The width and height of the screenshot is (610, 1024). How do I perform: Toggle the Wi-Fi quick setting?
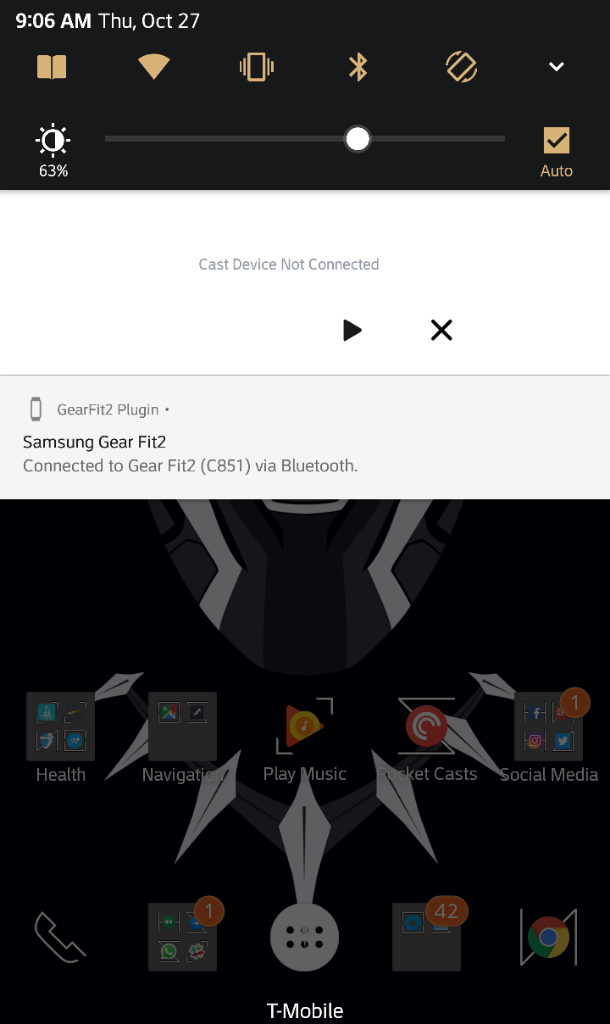point(154,67)
